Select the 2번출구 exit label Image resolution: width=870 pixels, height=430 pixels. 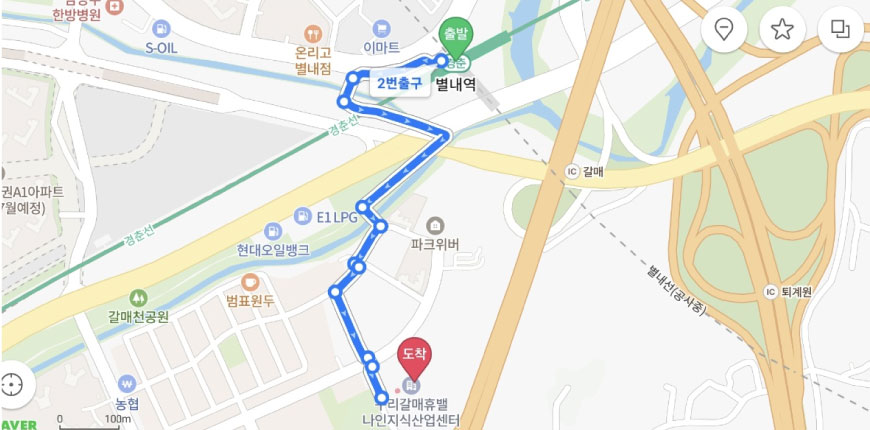tap(399, 83)
